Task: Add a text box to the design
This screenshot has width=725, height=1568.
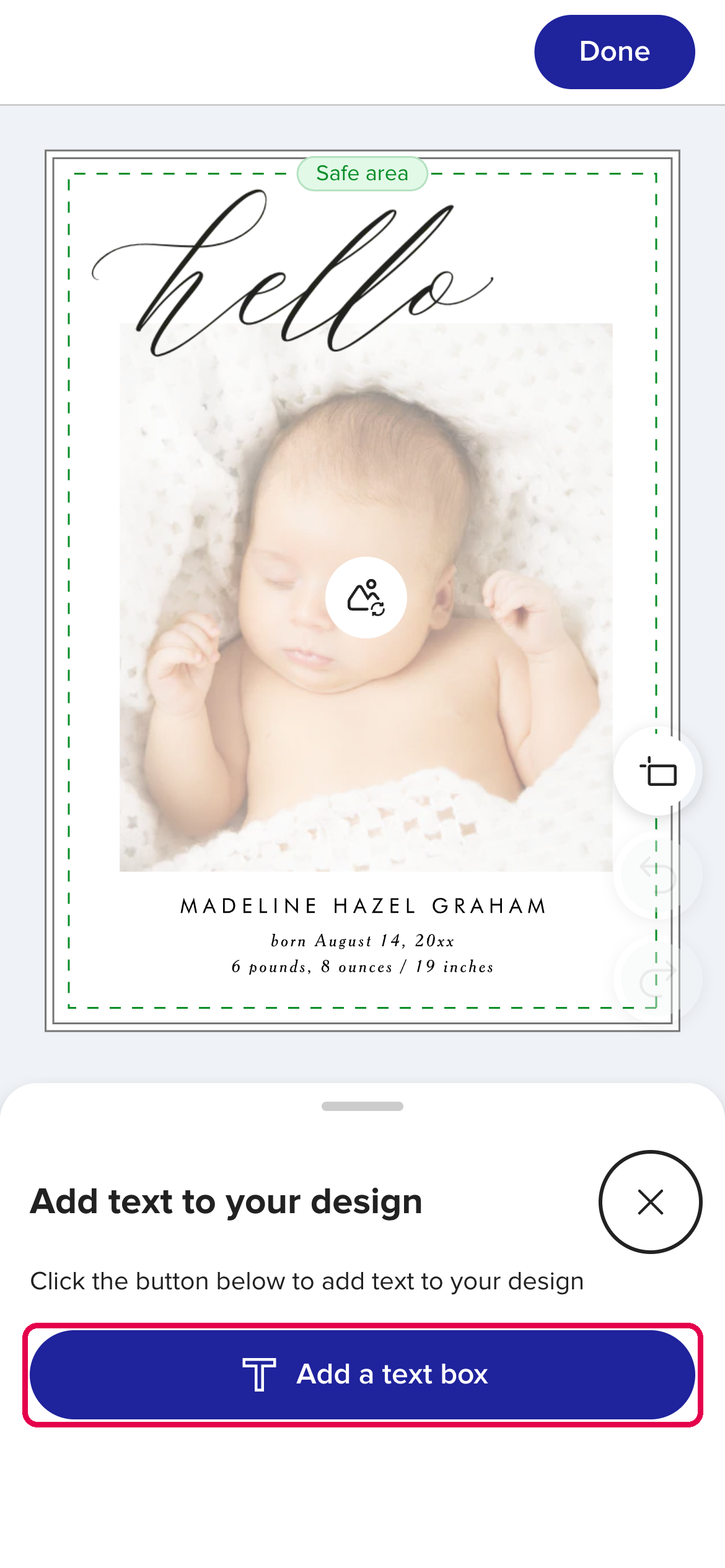Action: pyautogui.click(x=362, y=1375)
